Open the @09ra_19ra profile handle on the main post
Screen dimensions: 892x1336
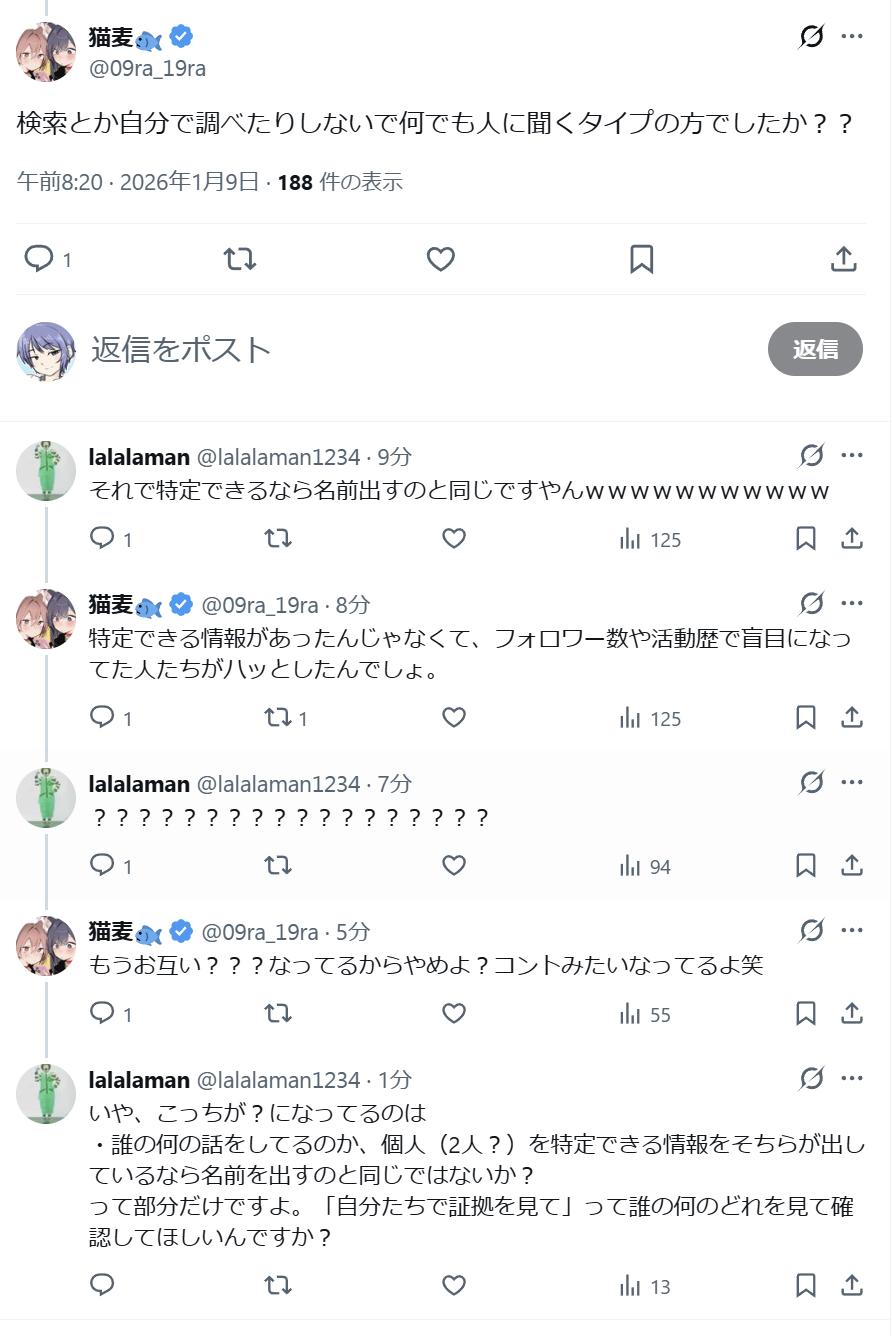click(148, 68)
